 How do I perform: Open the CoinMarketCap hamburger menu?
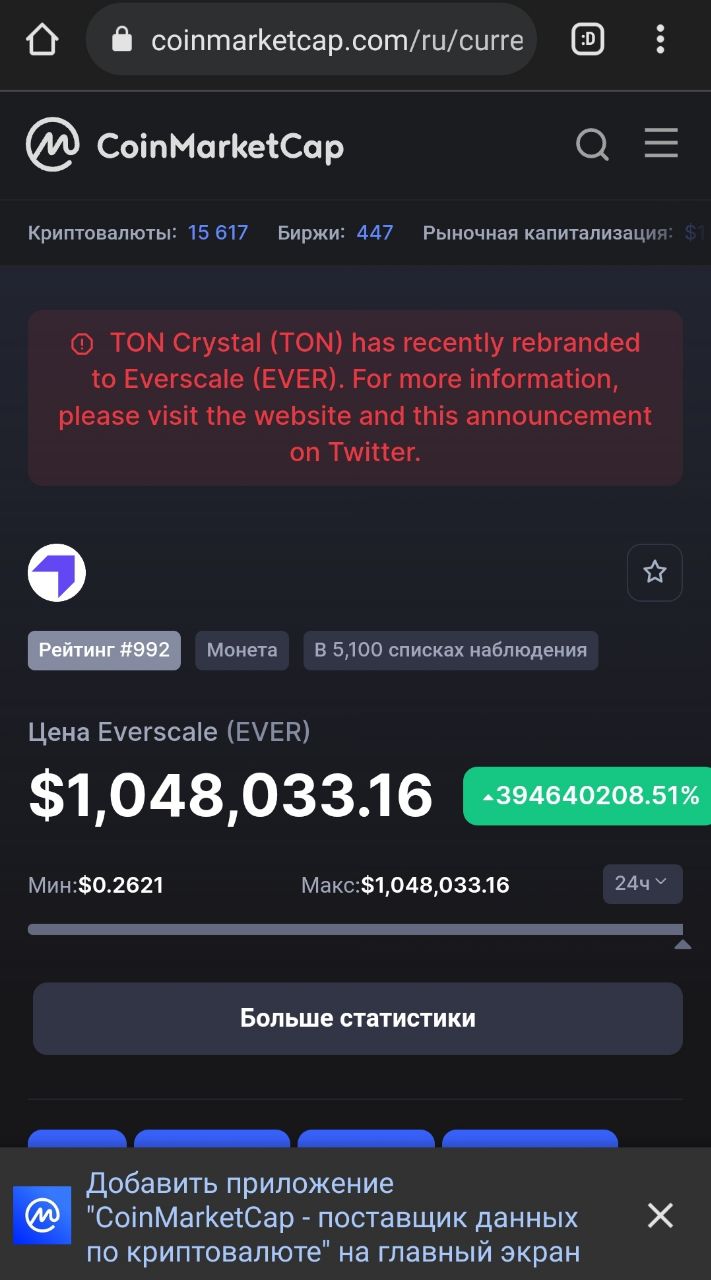(661, 144)
